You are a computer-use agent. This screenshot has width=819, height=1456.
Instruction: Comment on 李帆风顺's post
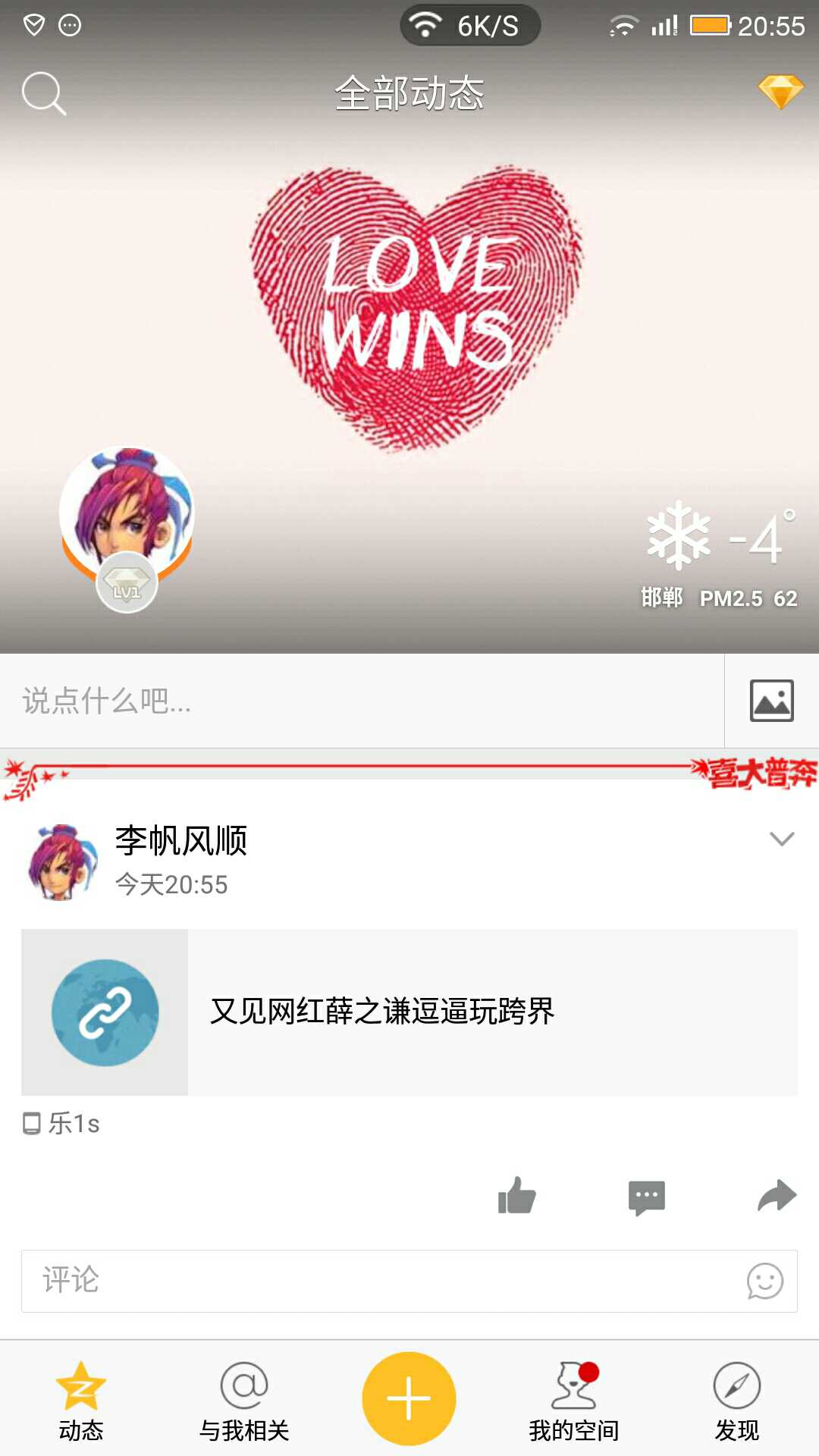pyautogui.click(x=646, y=1197)
